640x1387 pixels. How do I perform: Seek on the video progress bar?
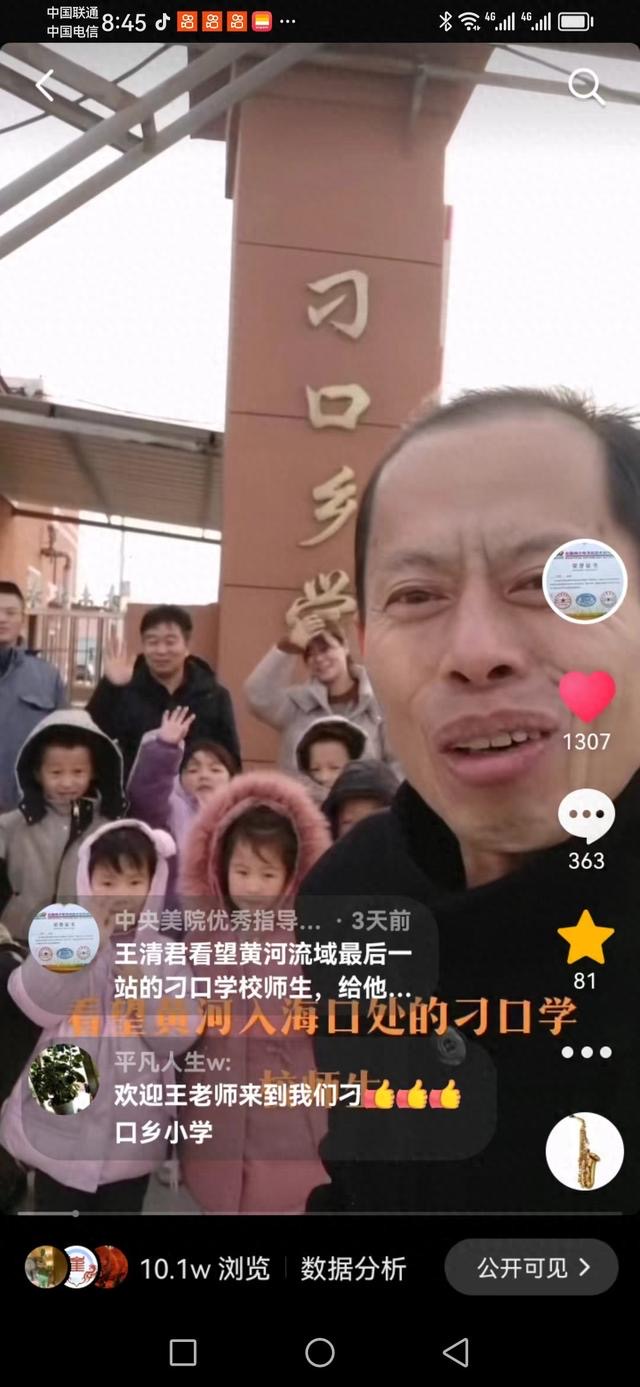pos(320,1214)
